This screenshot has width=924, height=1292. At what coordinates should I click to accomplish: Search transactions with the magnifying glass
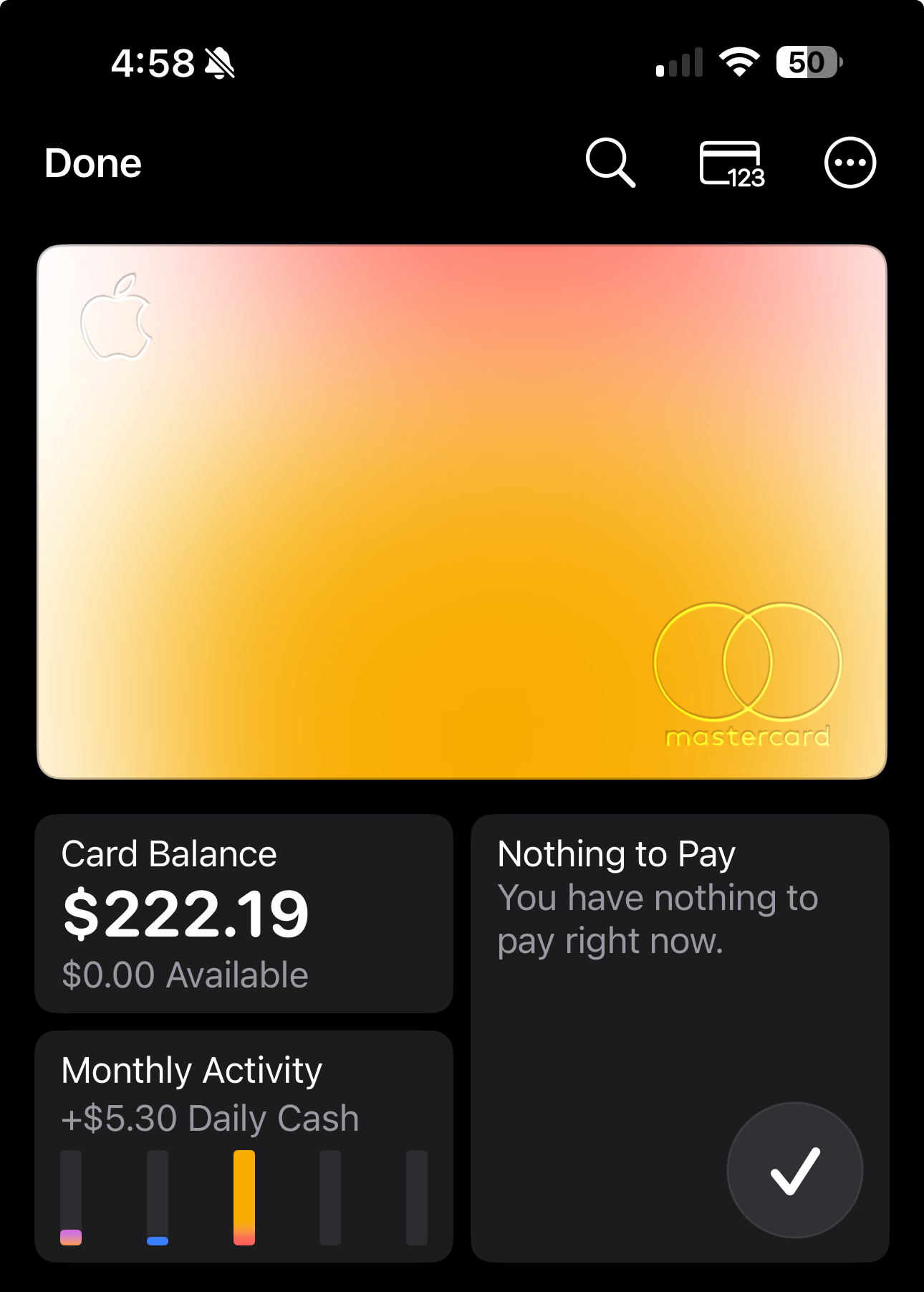tap(610, 163)
